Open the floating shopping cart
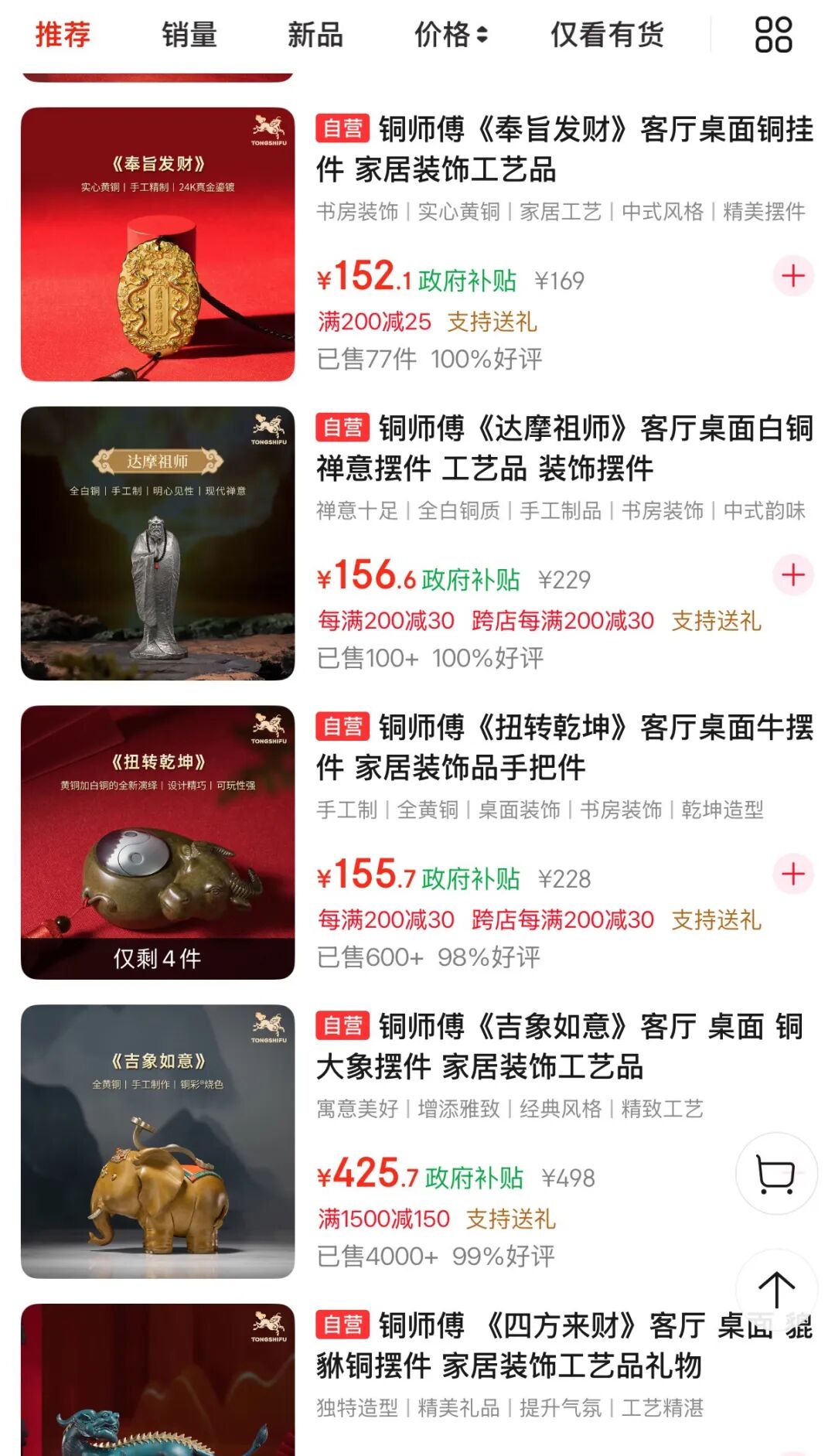 pyautogui.click(x=775, y=1174)
